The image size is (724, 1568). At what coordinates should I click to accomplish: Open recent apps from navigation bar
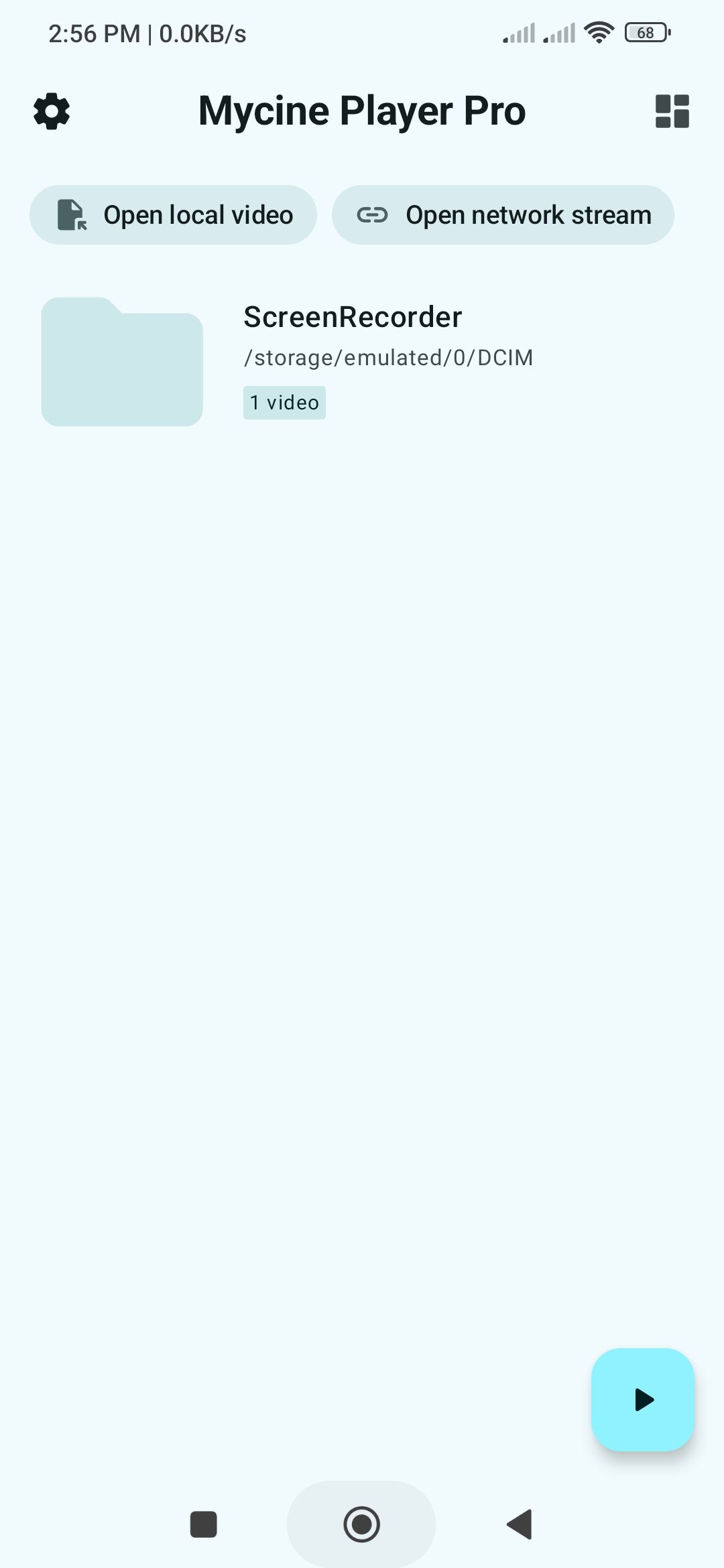(204, 1524)
